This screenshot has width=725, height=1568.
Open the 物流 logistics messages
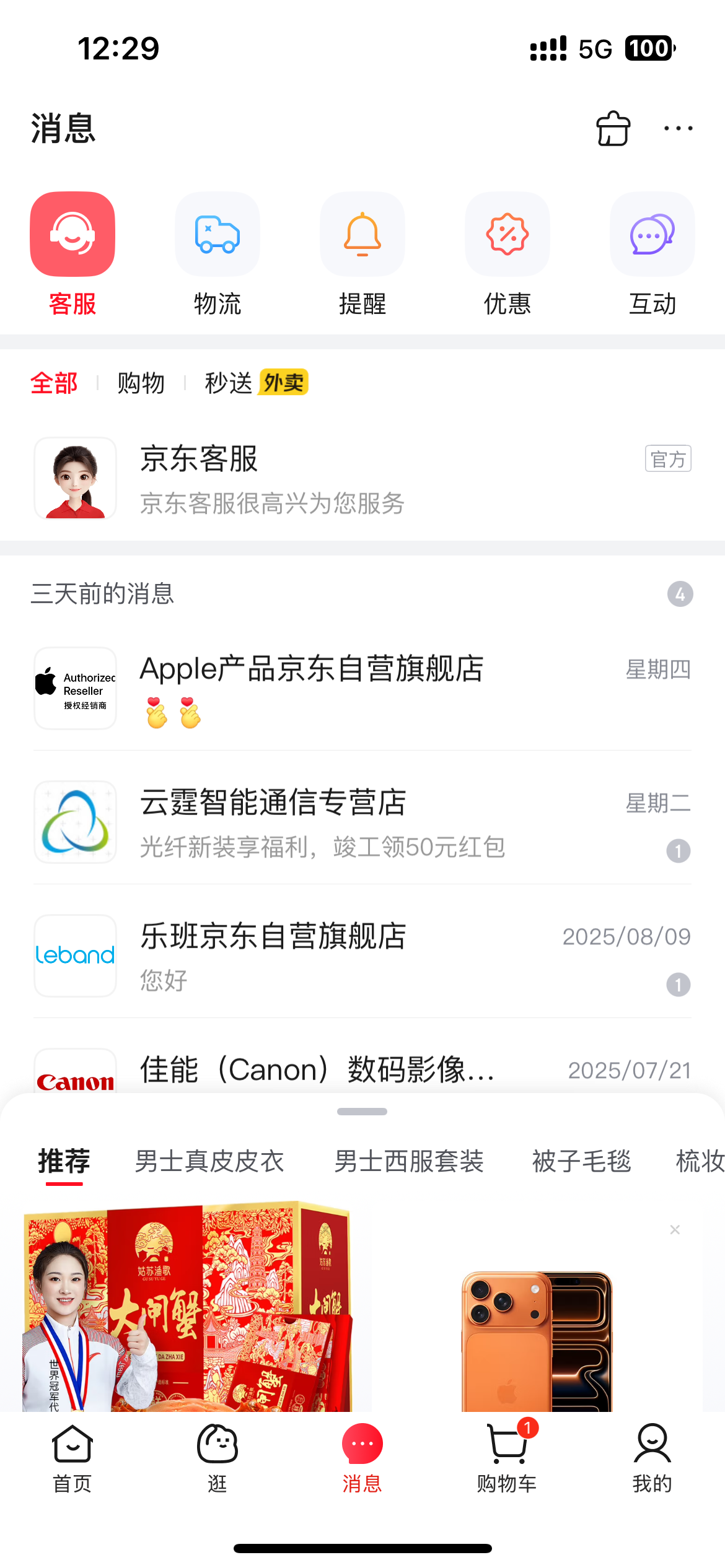point(217,255)
